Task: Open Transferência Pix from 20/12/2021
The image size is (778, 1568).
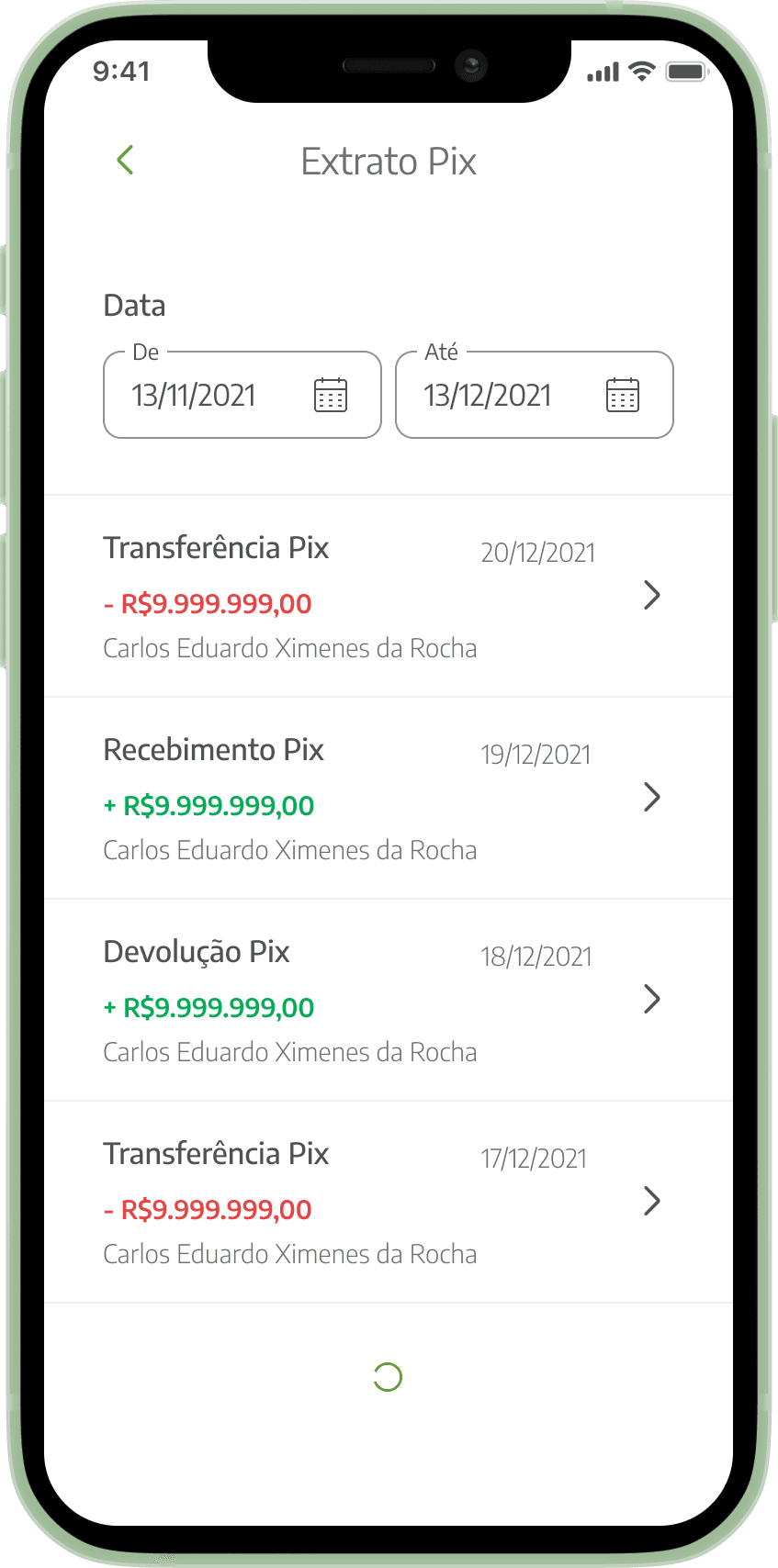Action: point(388,597)
